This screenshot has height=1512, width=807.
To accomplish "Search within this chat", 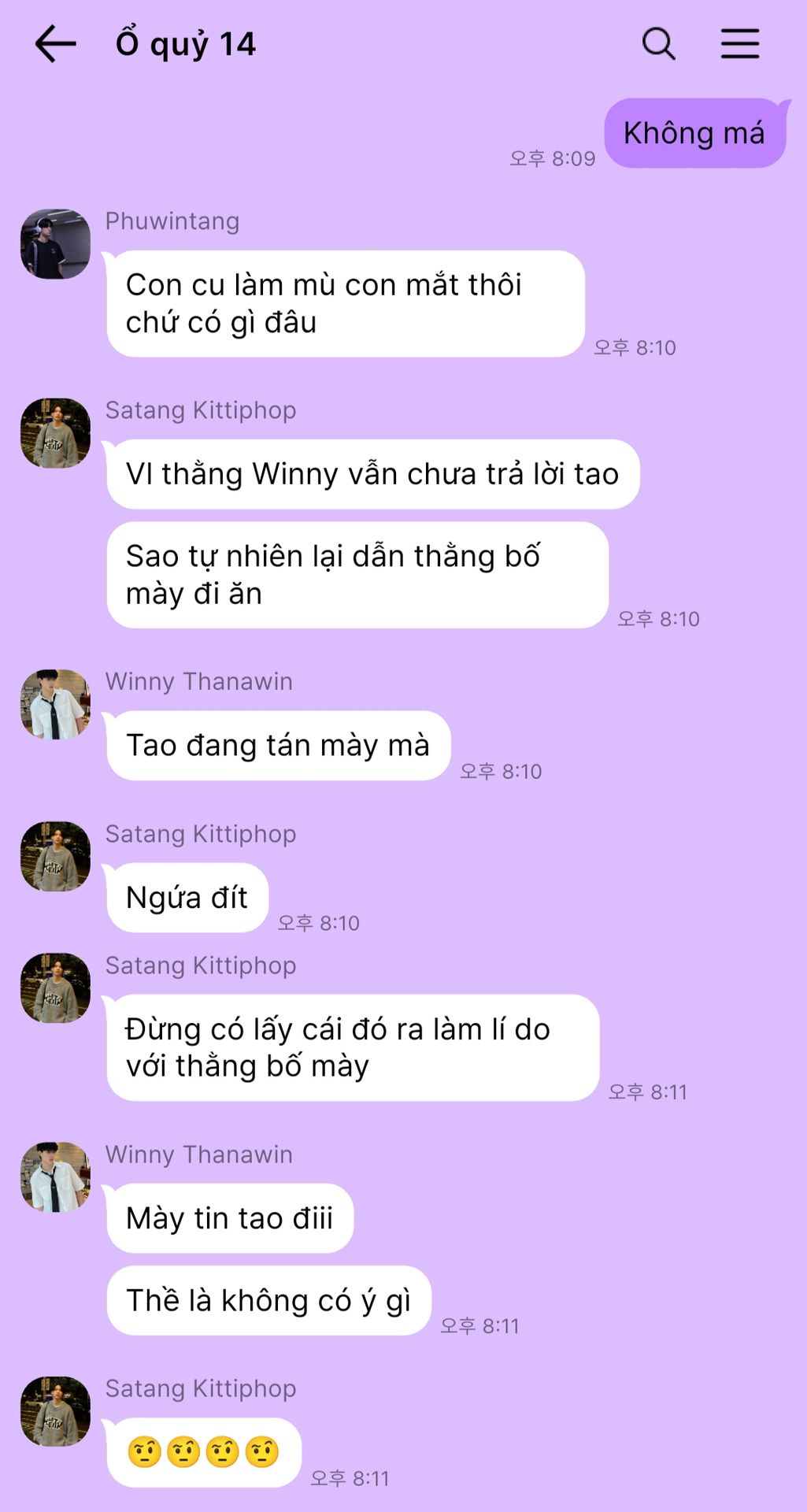I will coord(658,44).
